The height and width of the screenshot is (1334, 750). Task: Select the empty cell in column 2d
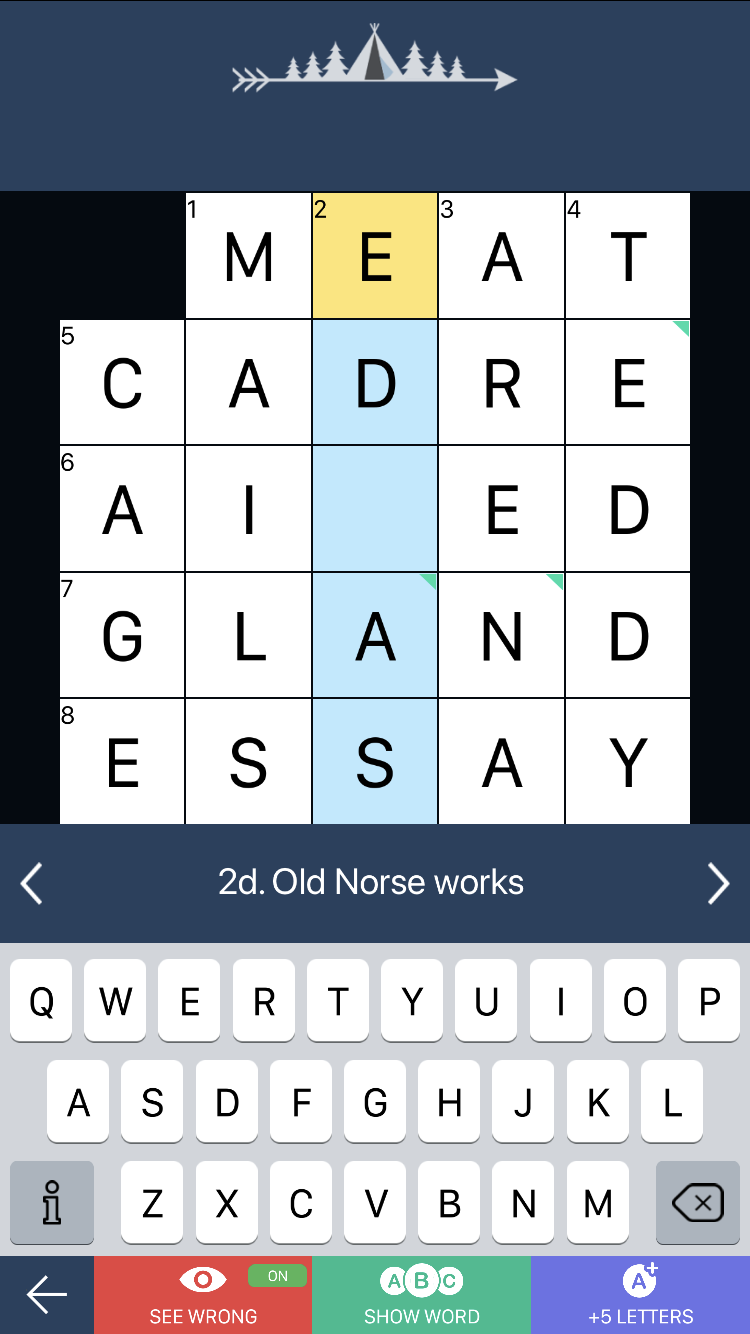click(x=375, y=509)
